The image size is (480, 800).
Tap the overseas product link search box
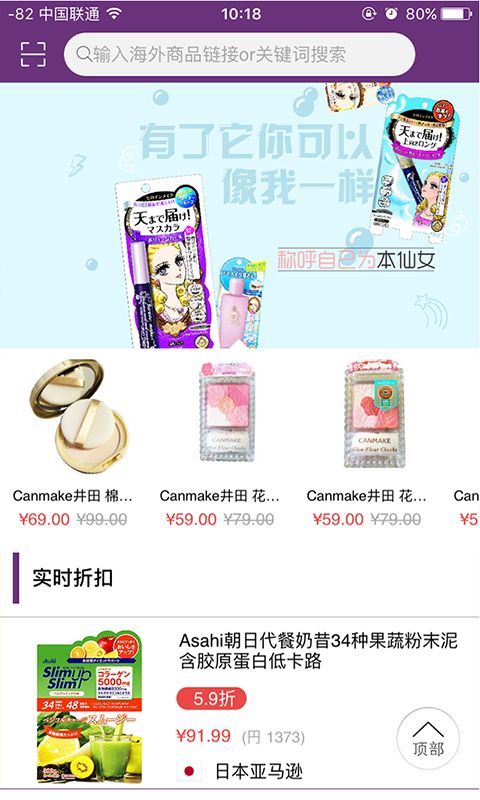click(x=239, y=54)
